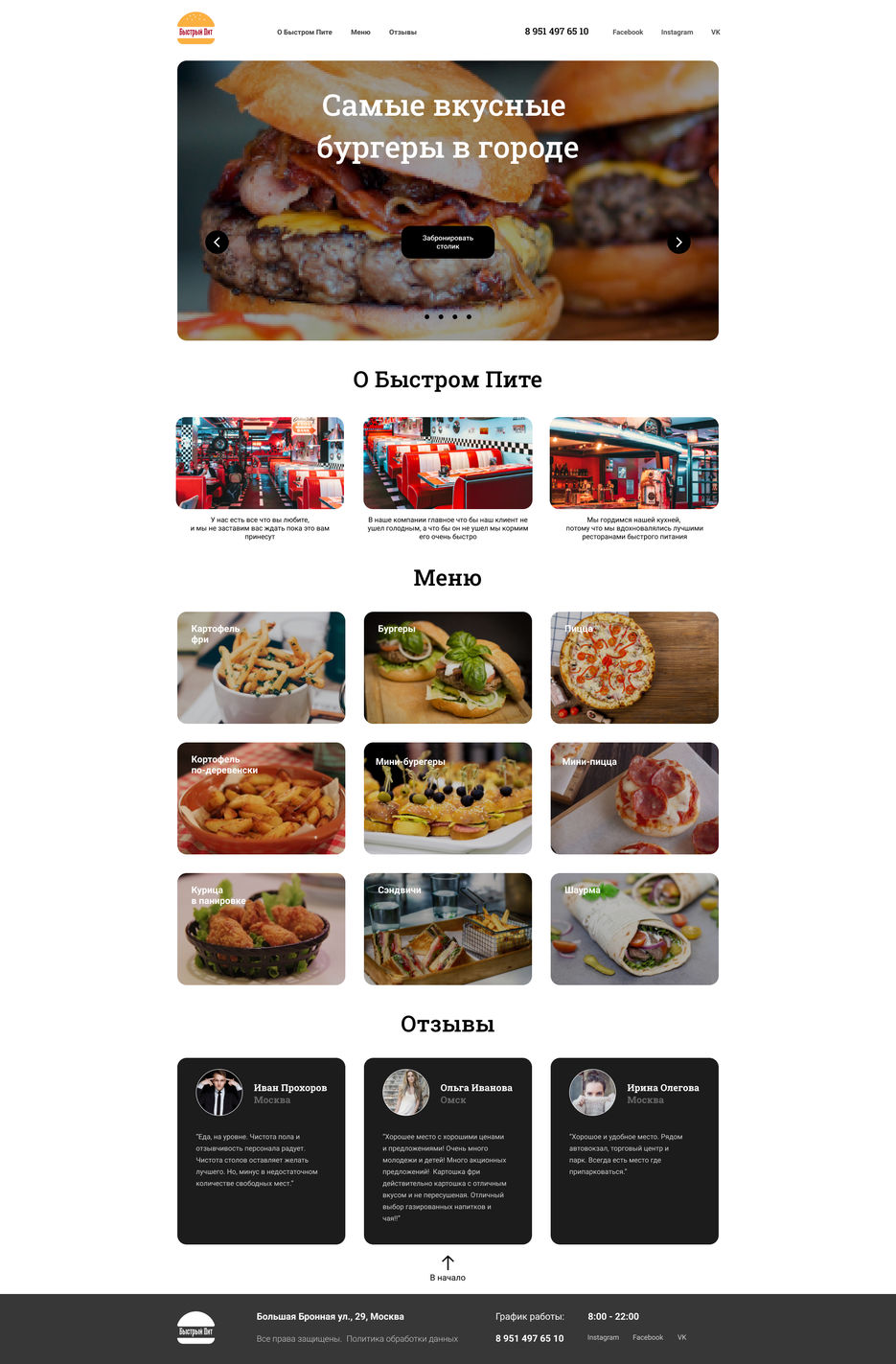Show previous slide in hero carousel
Image resolution: width=896 pixels, height=1364 pixels.
[218, 243]
